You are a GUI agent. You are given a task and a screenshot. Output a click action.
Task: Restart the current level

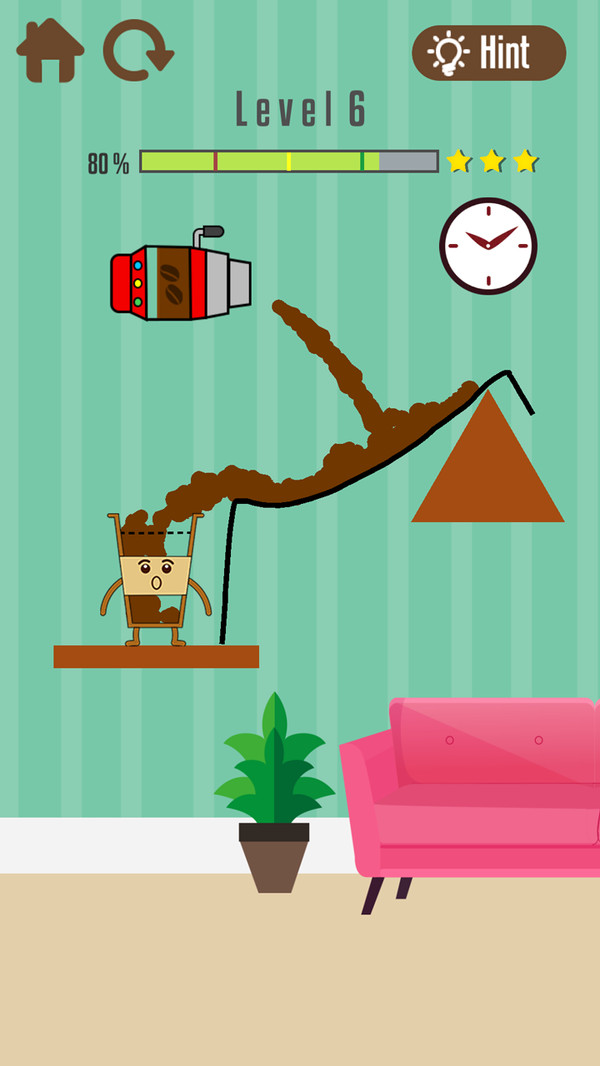(x=138, y=51)
